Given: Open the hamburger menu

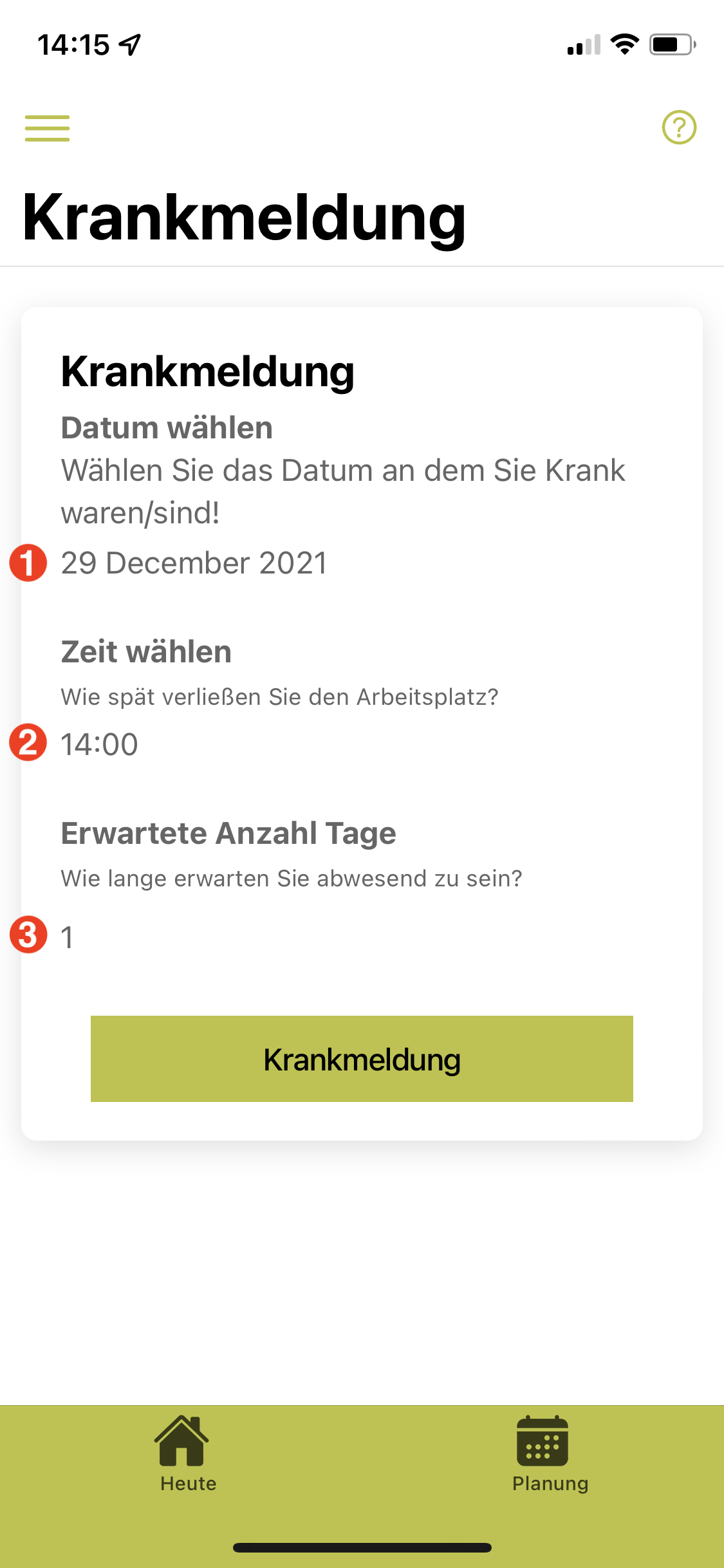Looking at the screenshot, I should pyautogui.click(x=47, y=128).
